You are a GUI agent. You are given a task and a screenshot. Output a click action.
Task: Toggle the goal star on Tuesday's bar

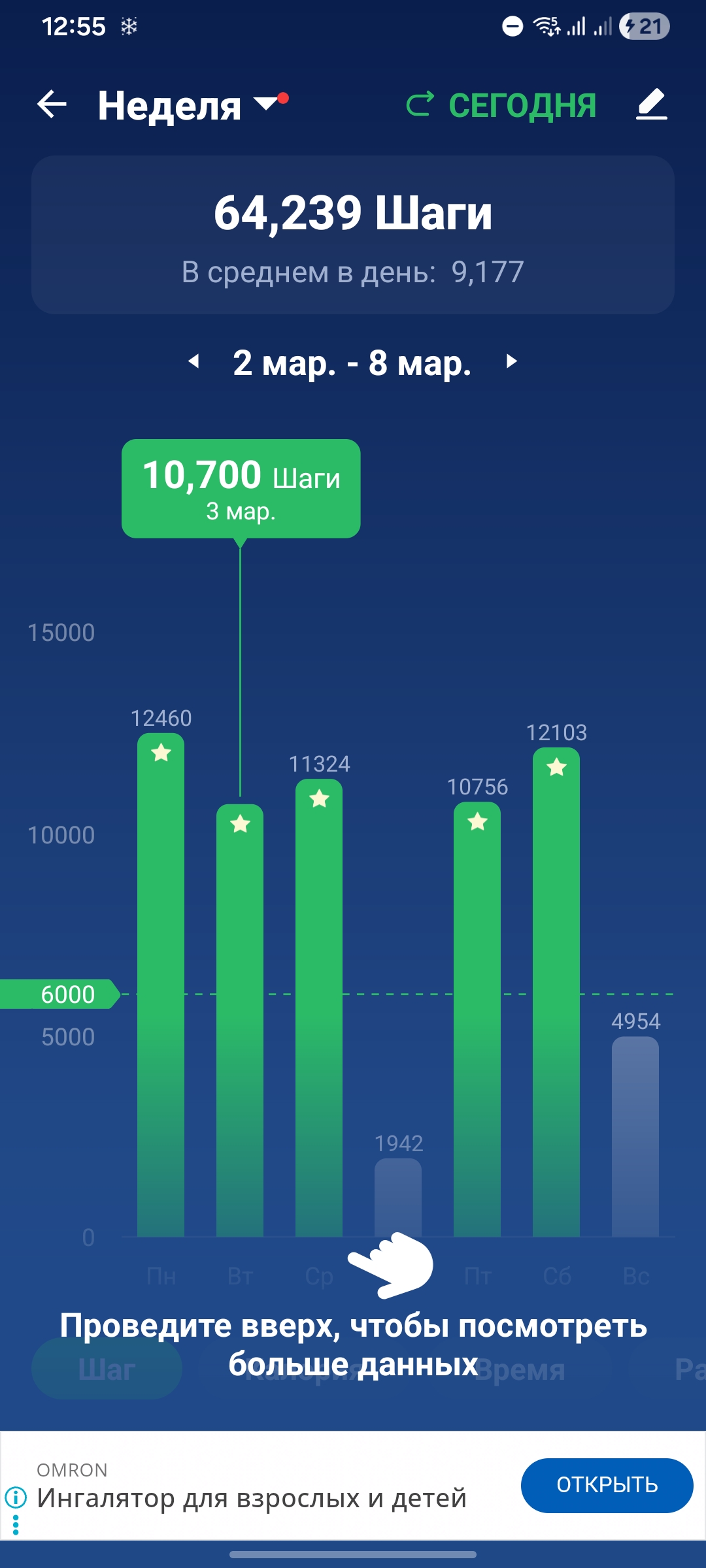tap(239, 825)
